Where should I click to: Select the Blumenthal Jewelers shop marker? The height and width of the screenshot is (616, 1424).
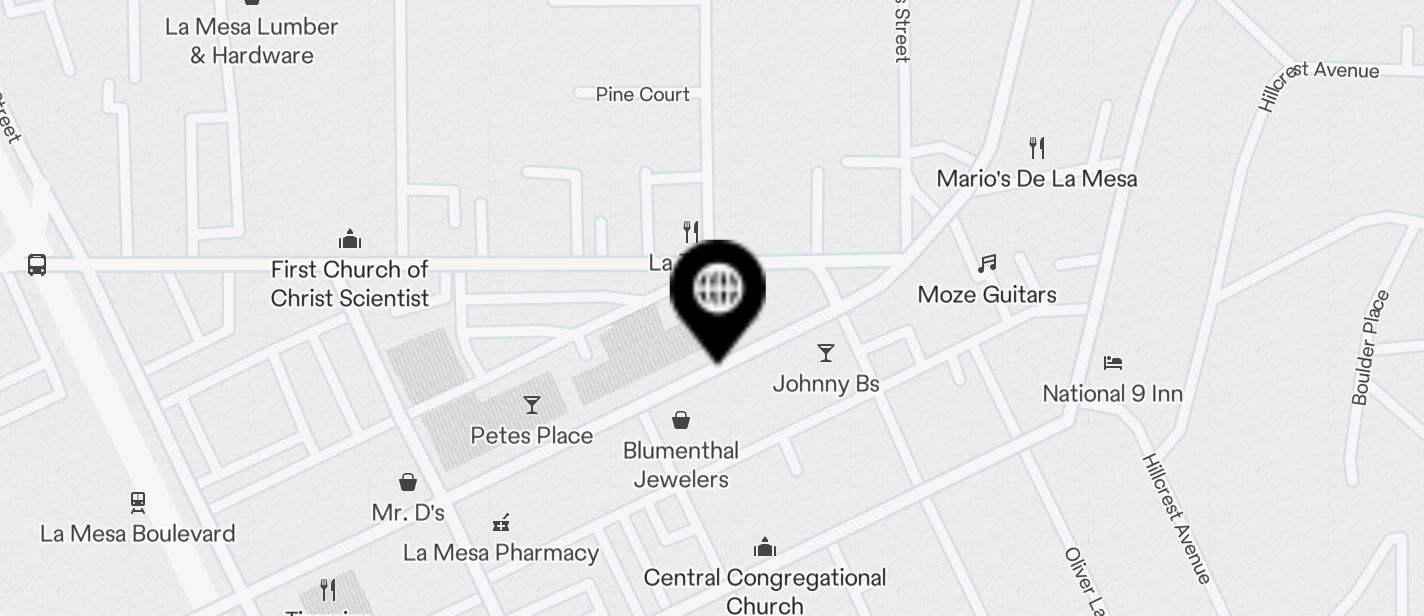pyautogui.click(x=681, y=420)
